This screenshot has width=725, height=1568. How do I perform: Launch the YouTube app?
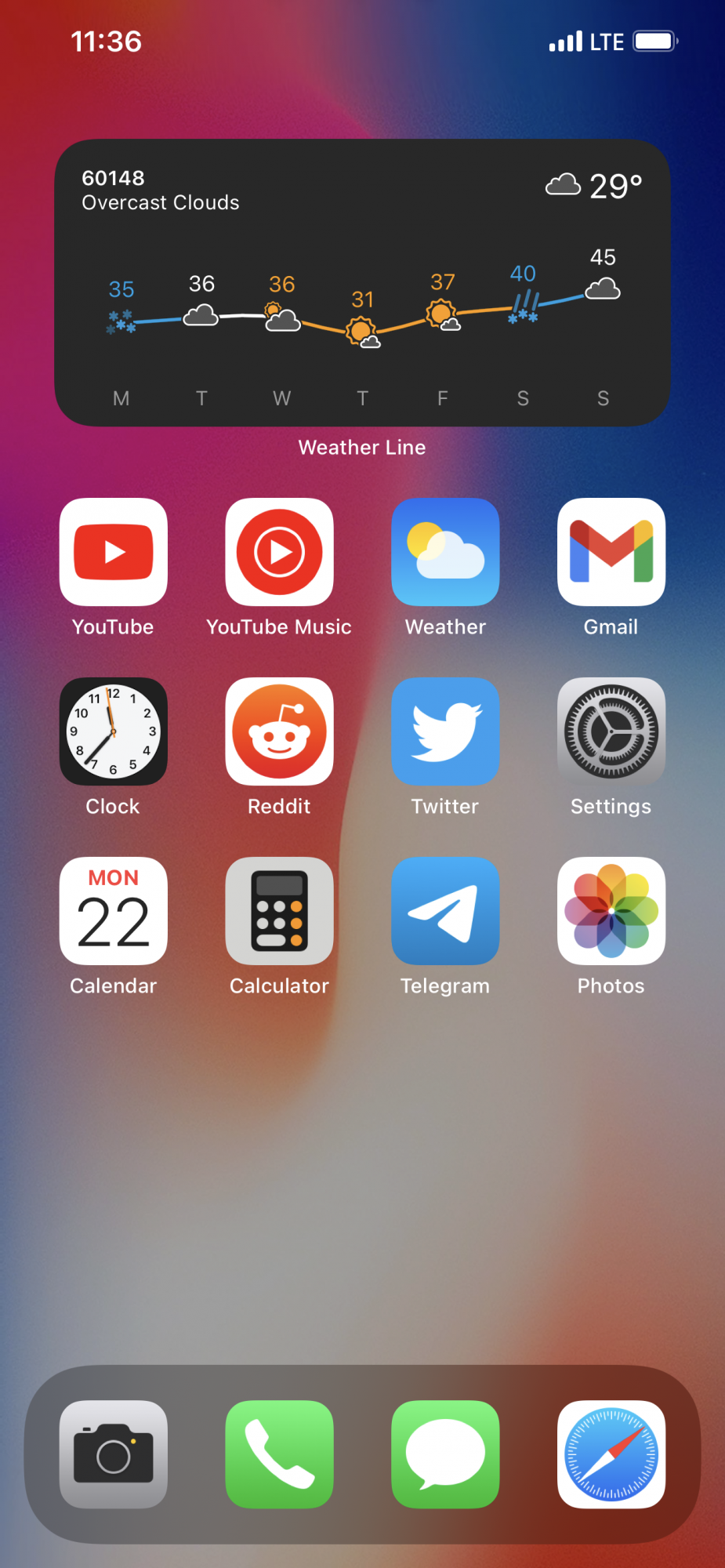(114, 552)
